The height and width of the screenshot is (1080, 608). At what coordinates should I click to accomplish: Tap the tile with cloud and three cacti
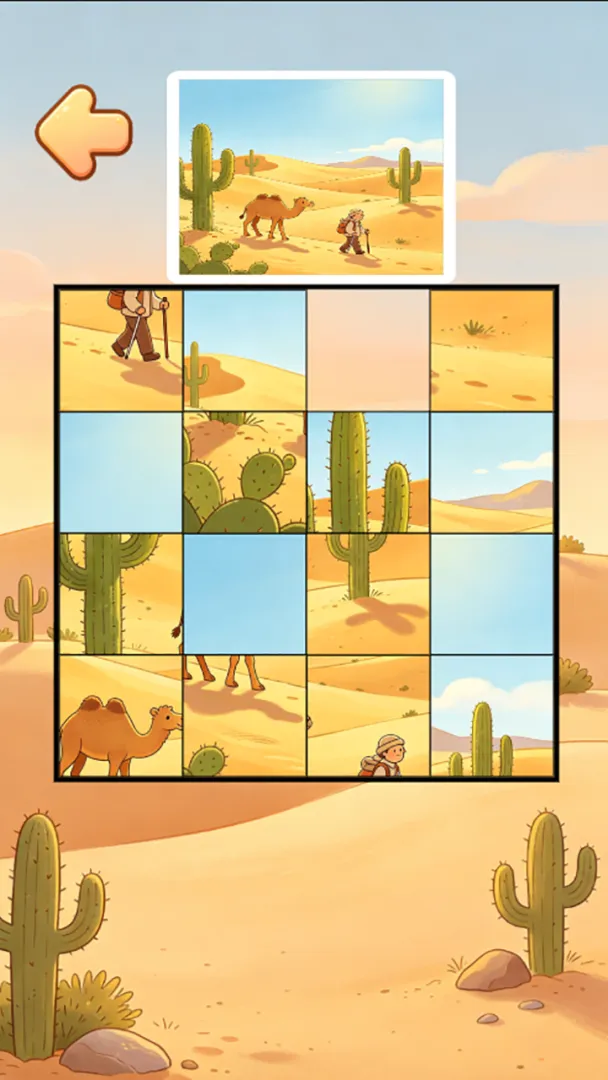point(492,716)
